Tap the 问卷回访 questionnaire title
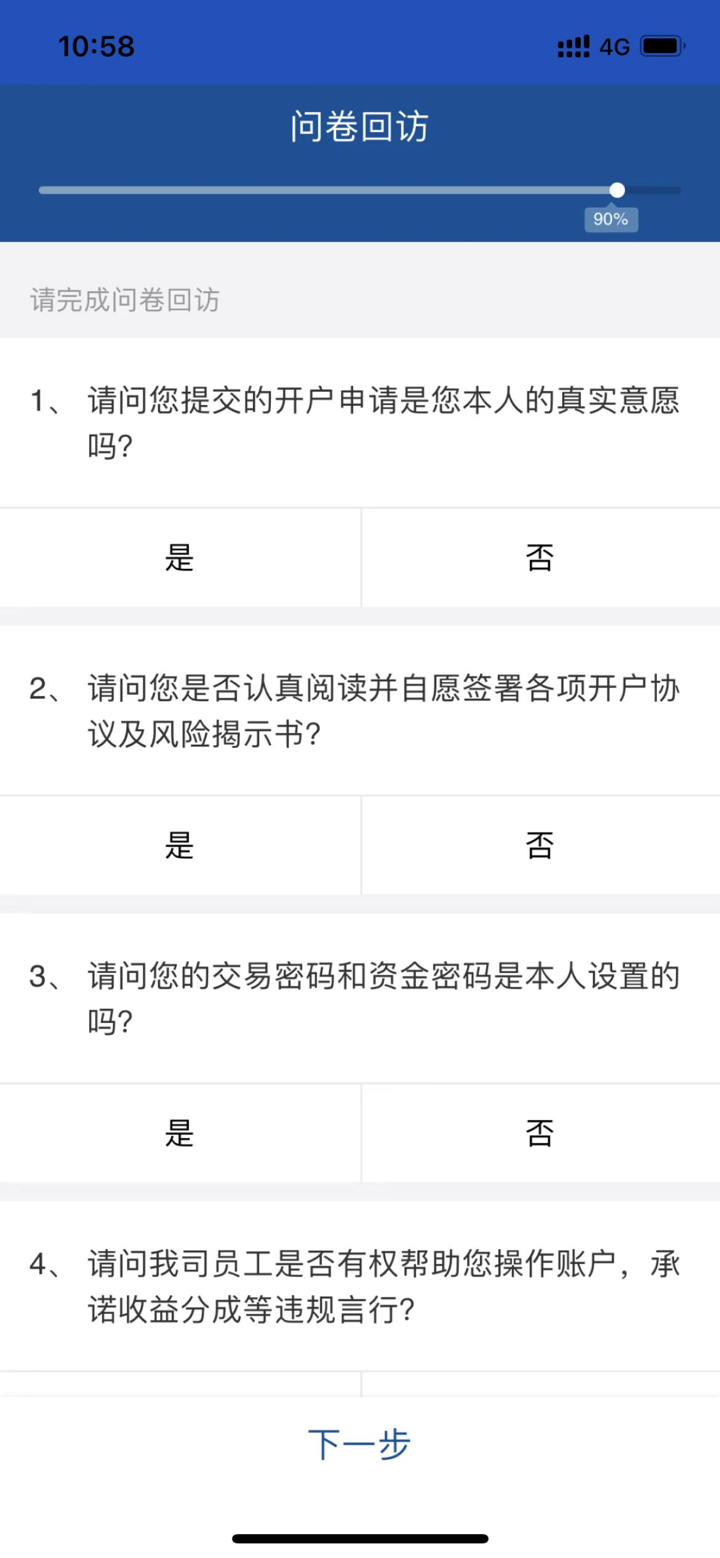720x1558 pixels. tap(360, 127)
